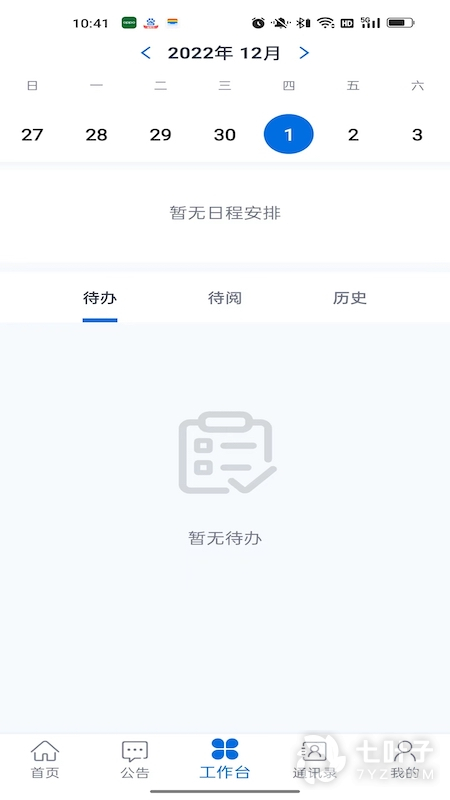Switch to the 历史 tab

[x=350, y=298]
